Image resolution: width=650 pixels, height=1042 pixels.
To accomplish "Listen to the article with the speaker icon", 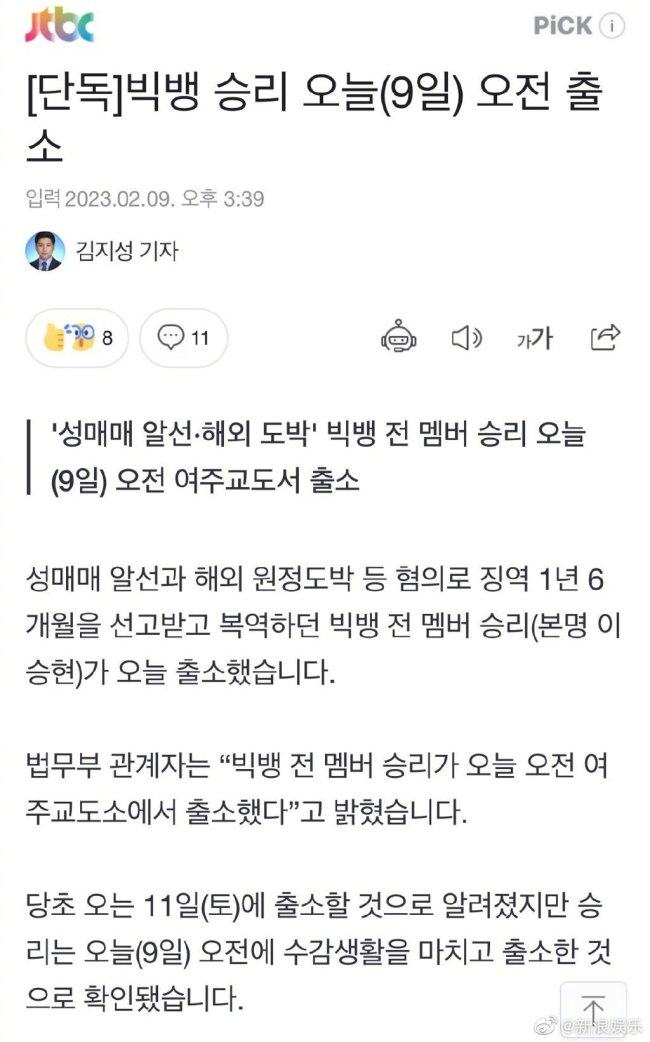I will coord(466,338).
